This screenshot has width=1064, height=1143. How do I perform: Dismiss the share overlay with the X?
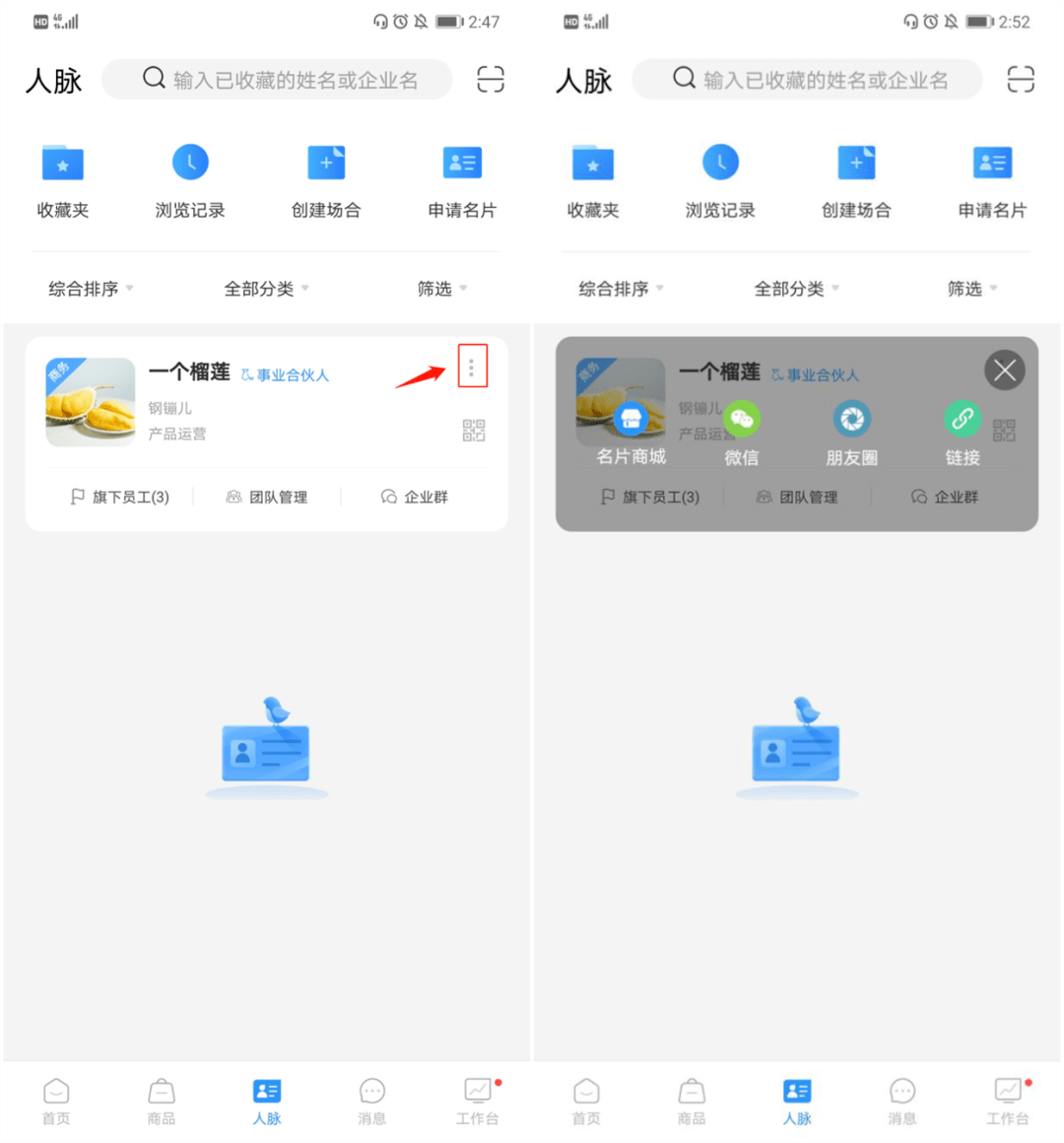[x=1005, y=370]
